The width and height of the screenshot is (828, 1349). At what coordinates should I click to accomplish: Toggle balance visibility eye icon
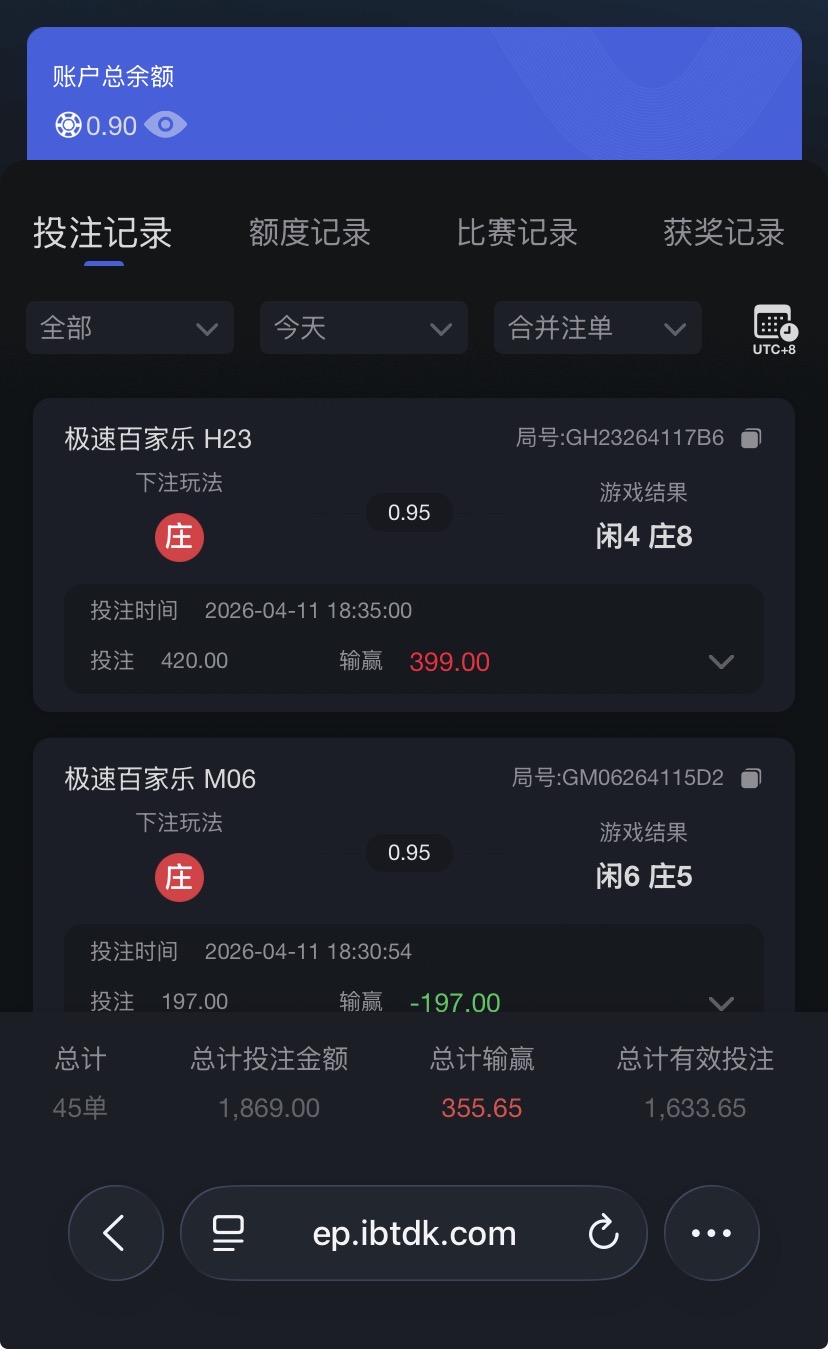(x=165, y=125)
